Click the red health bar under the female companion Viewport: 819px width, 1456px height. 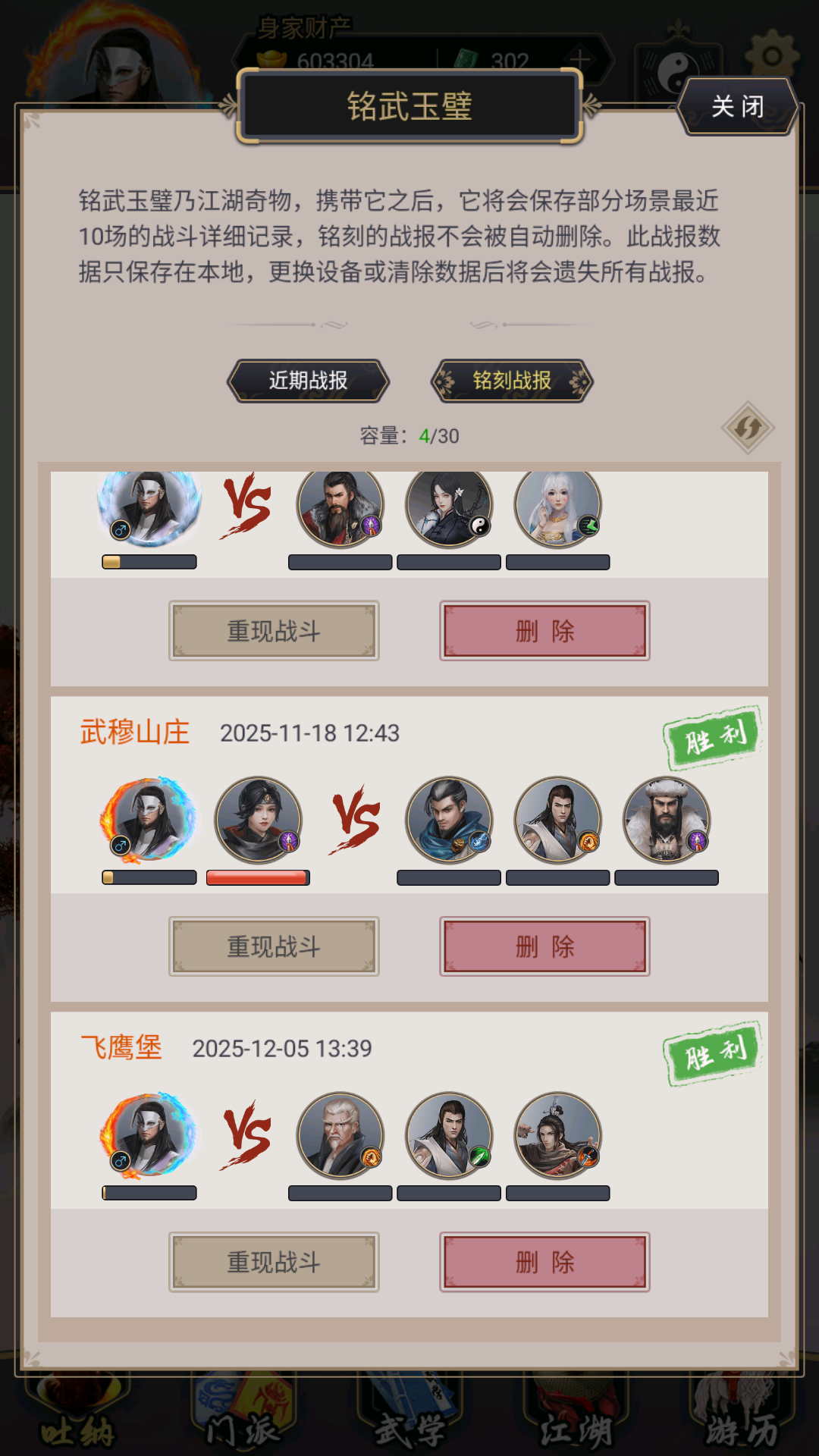pos(257,878)
